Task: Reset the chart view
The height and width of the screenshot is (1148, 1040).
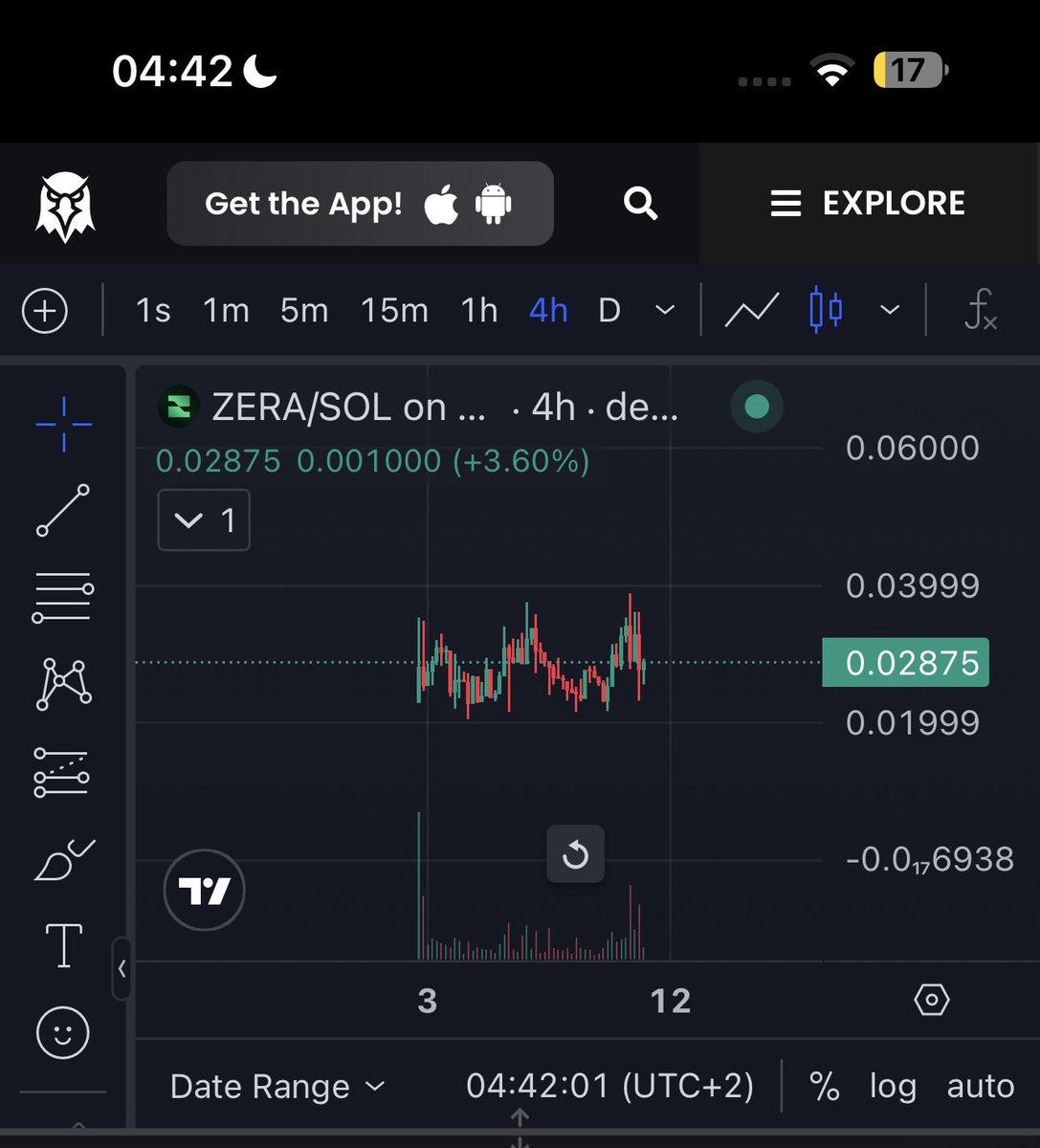Action: tap(575, 853)
